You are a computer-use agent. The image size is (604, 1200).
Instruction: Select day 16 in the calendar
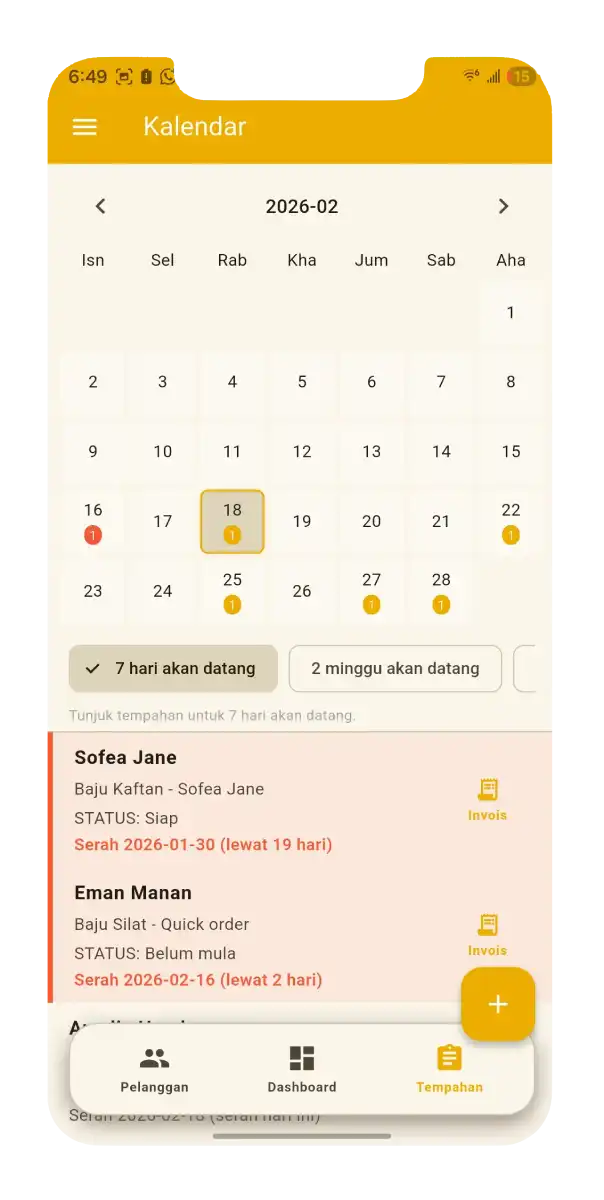(93, 521)
